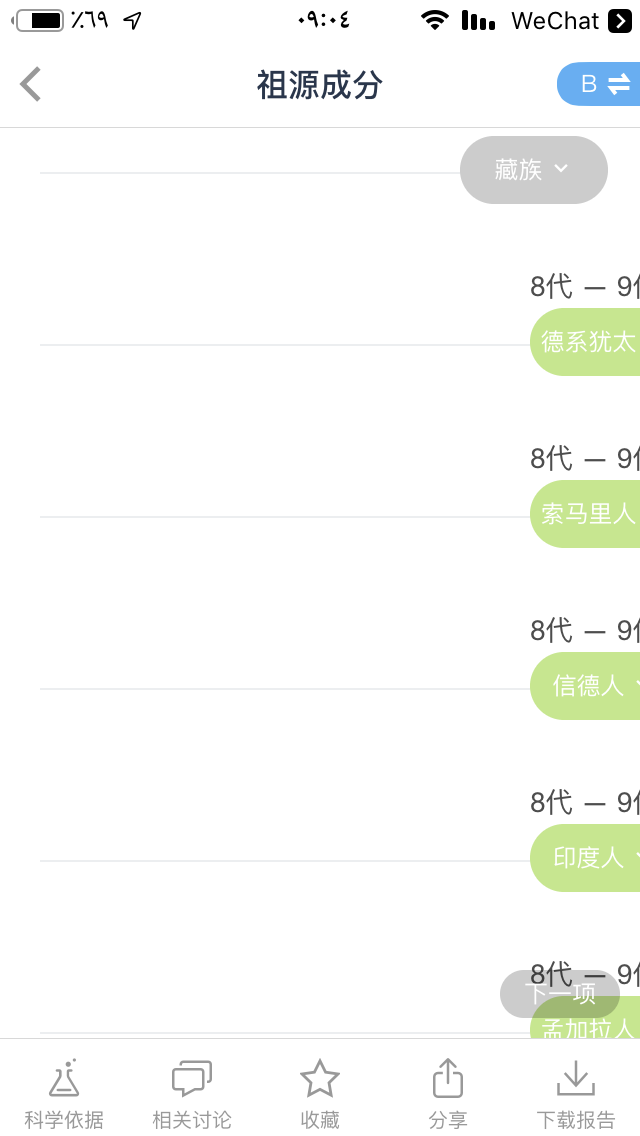View 相关讨论 discussions
This screenshot has width=640, height=1136.
pyautogui.click(x=192, y=1094)
